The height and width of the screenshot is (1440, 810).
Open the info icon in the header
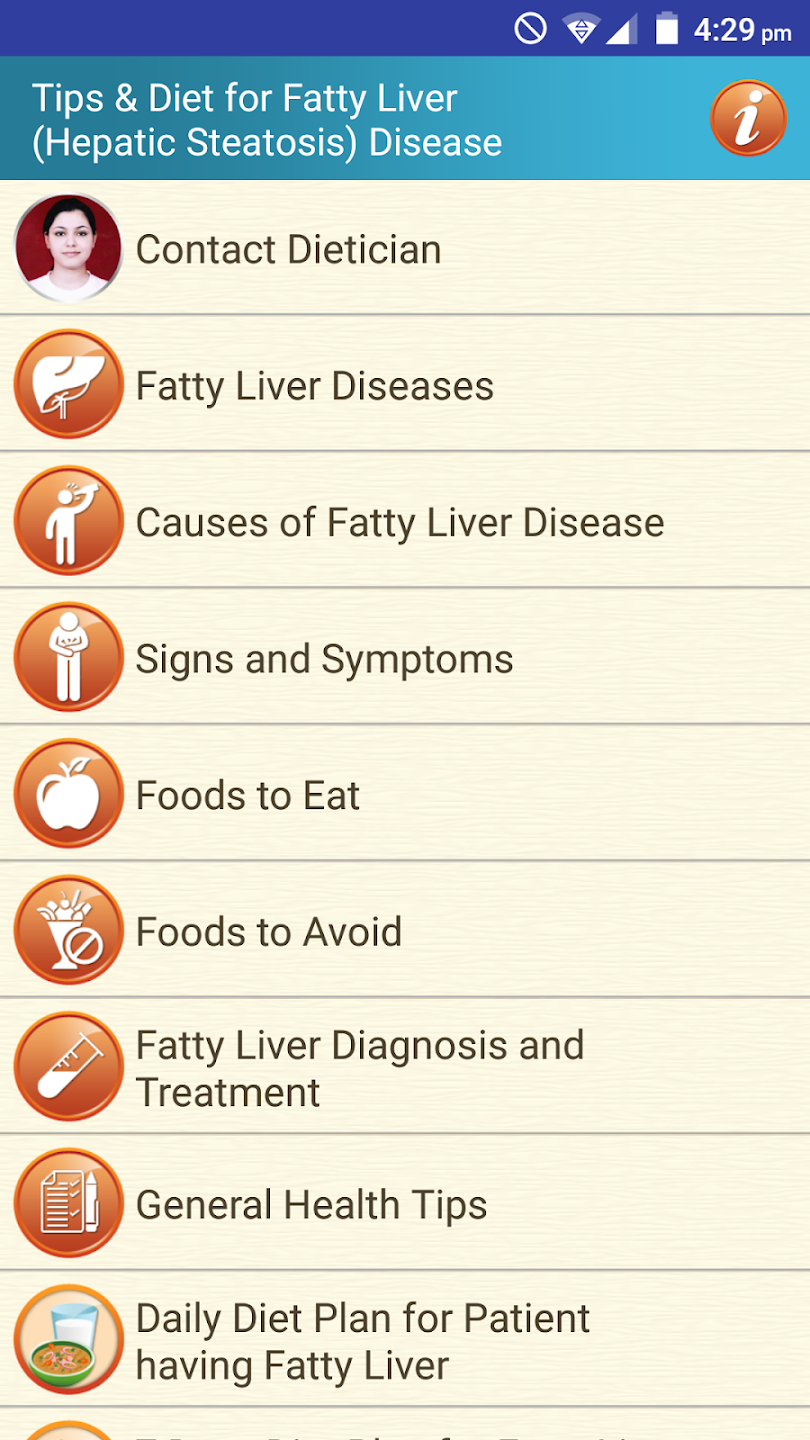[x=748, y=118]
